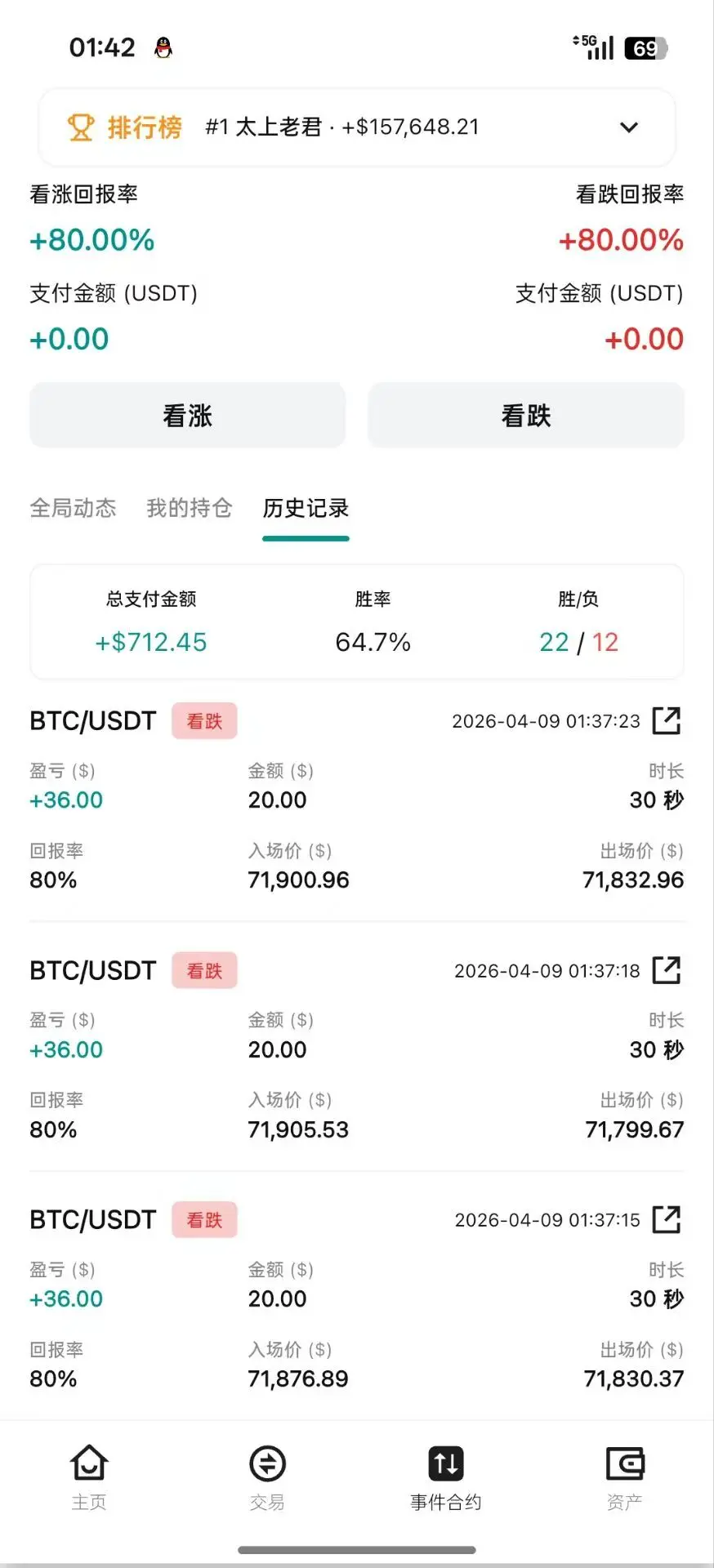Share the 01:37:15 BTC/USDT record
714x1568 pixels.
point(667,1219)
